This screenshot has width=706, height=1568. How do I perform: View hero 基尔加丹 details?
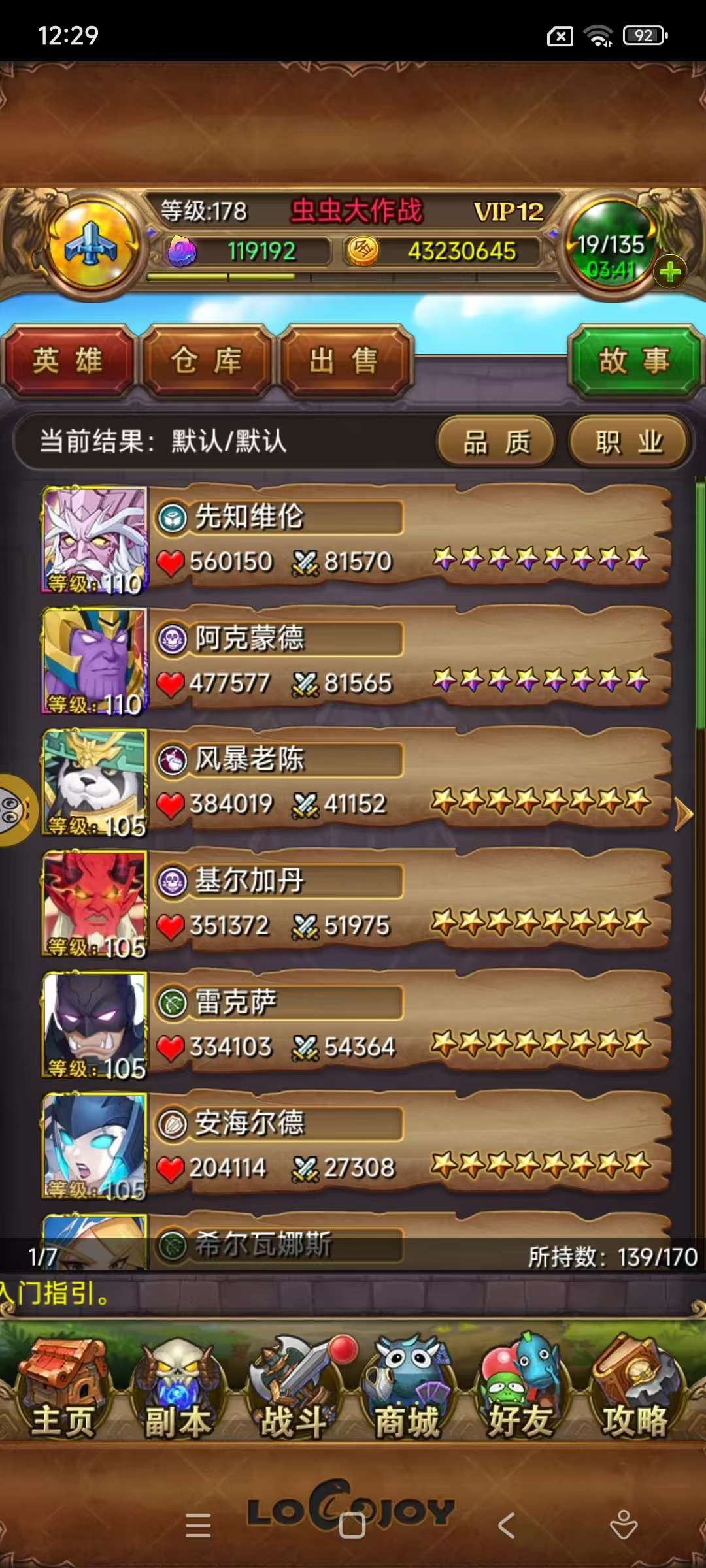405,903
